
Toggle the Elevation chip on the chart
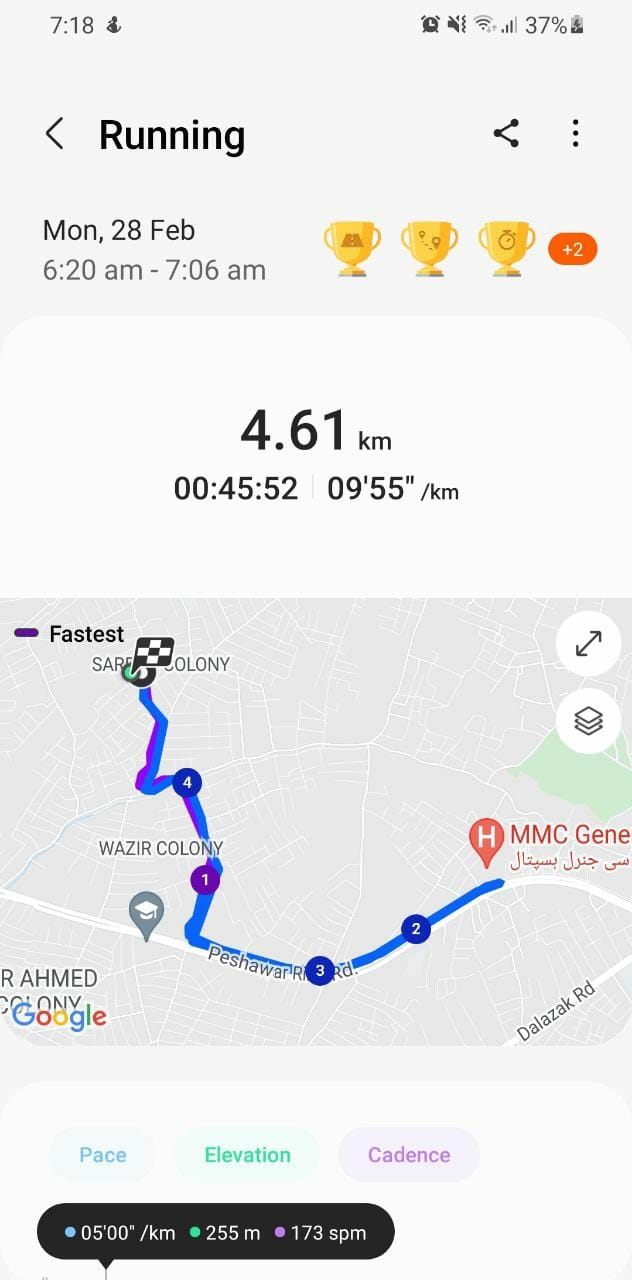click(247, 1155)
